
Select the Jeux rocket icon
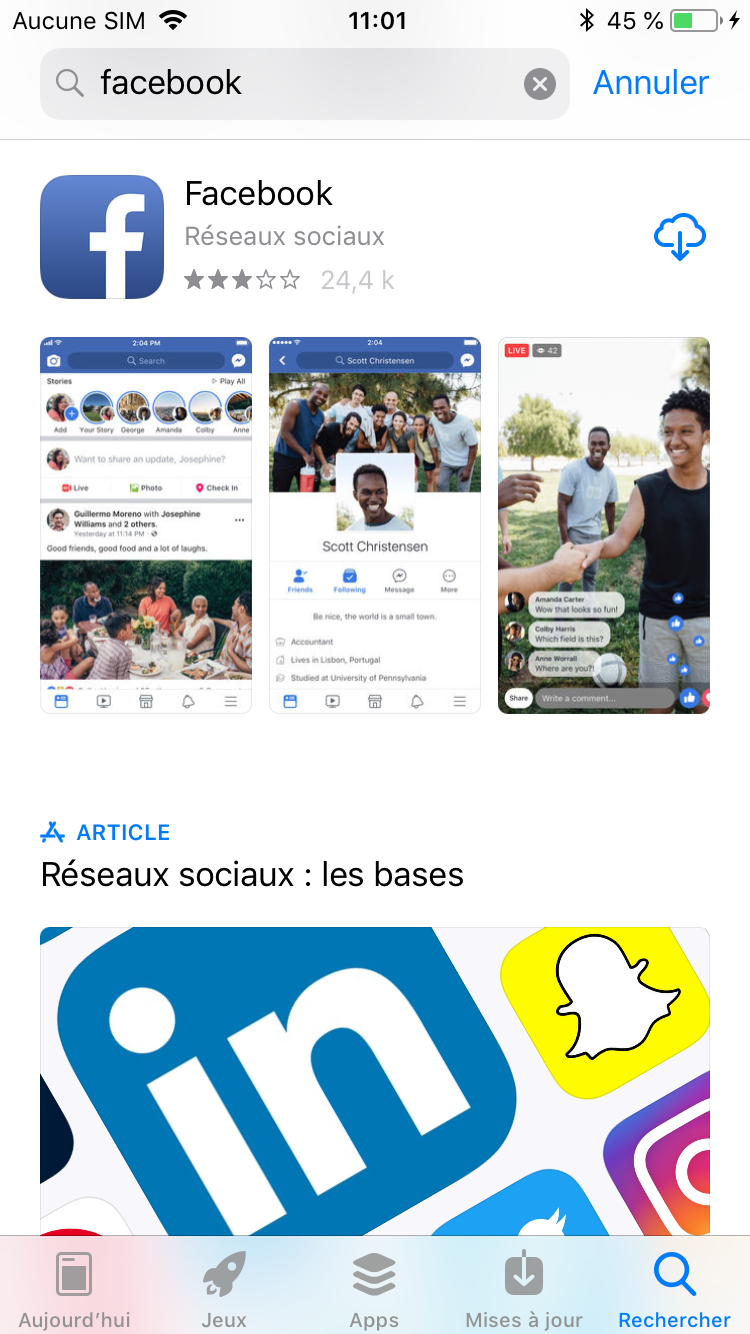coord(223,1273)
